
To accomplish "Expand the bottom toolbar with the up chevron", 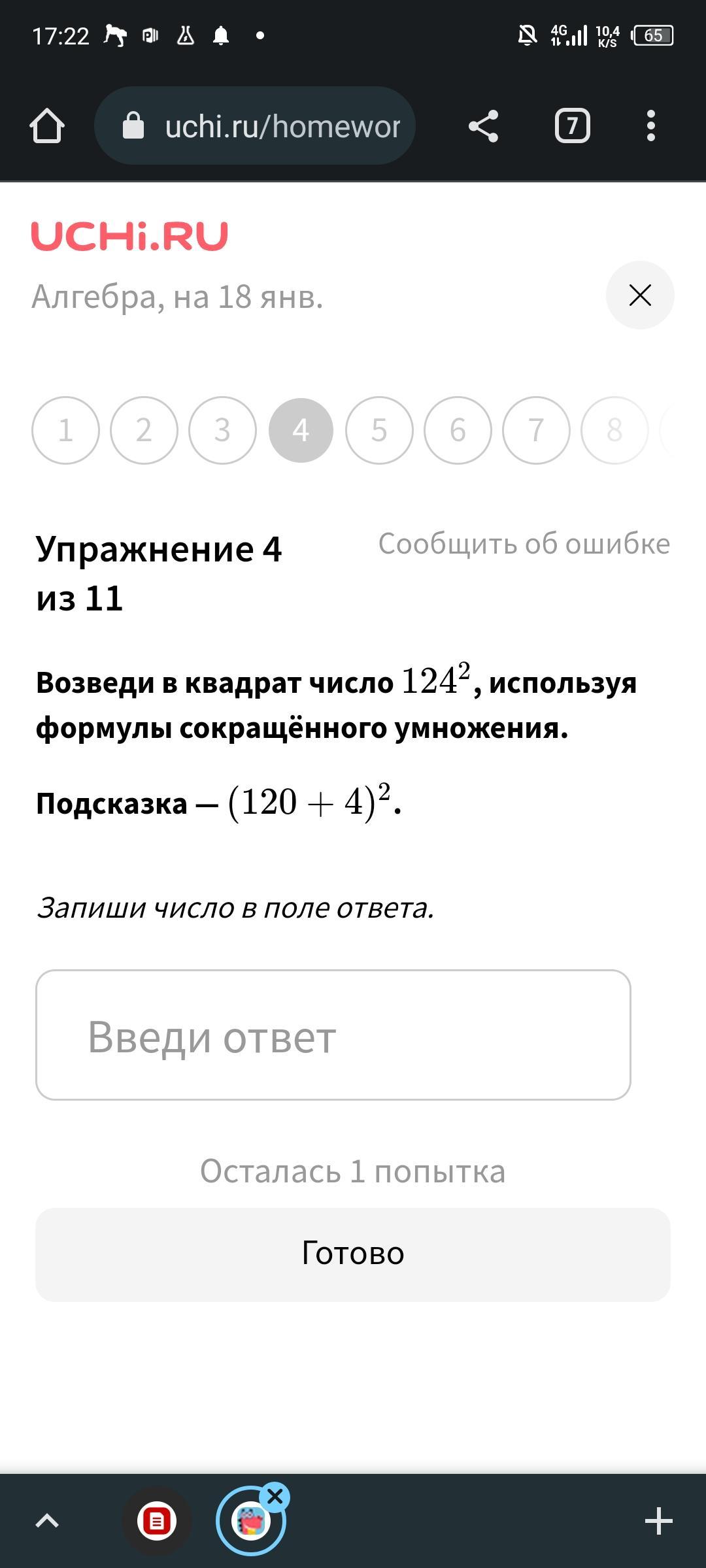I will point(47,1521).
